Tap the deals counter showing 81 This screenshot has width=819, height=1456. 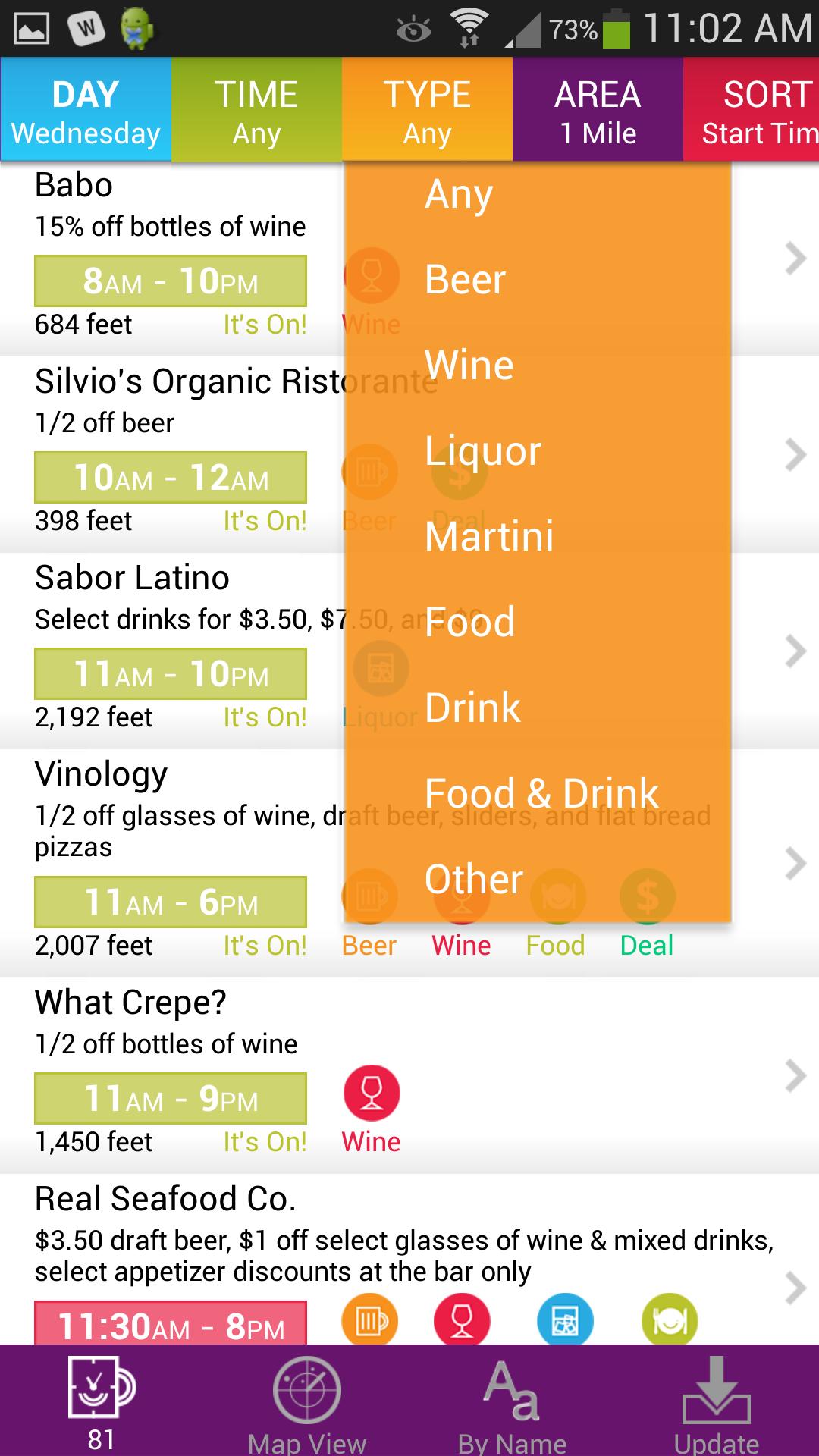[x=99, y=1399]
